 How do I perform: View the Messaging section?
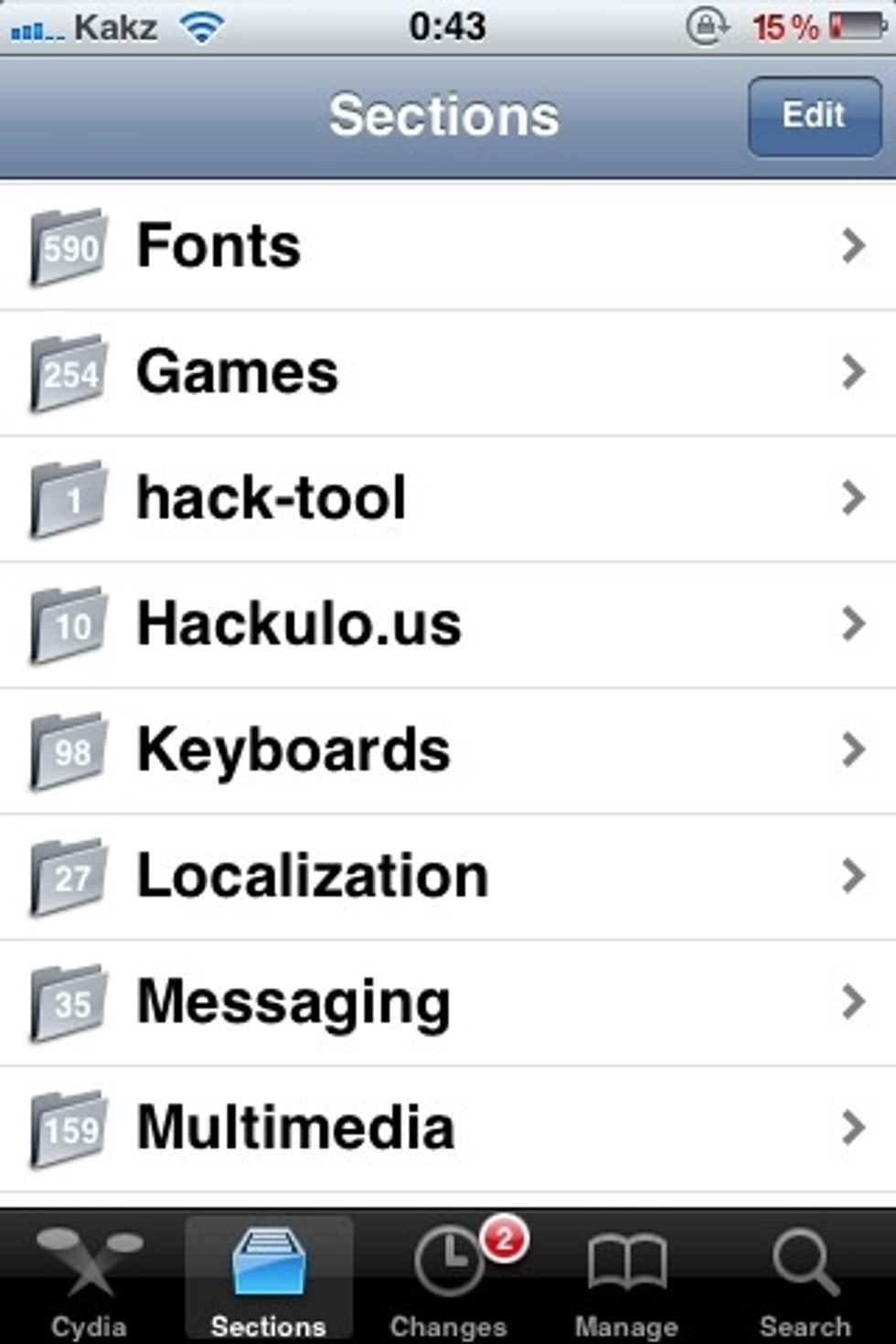coord(447,1003)
